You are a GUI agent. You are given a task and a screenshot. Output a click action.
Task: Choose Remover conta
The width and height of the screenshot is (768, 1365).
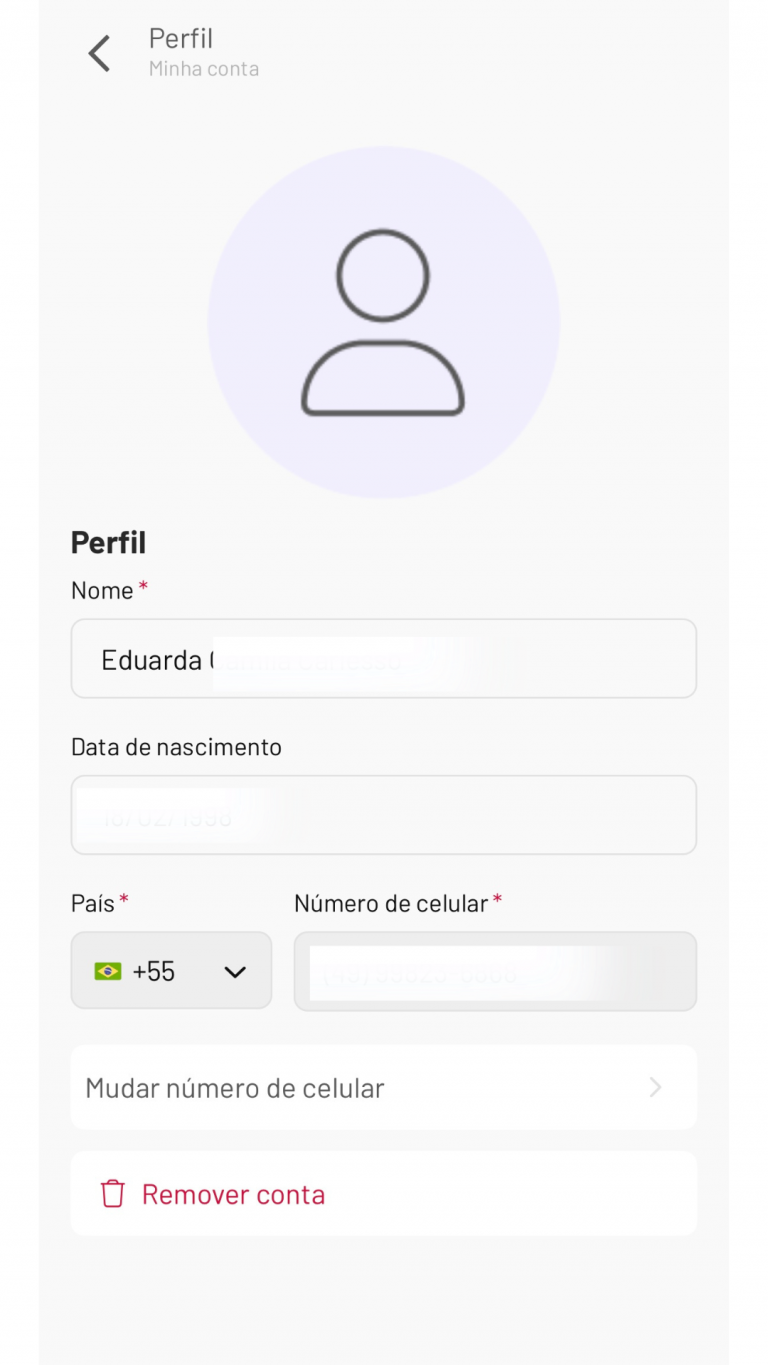click(384, 1194)
